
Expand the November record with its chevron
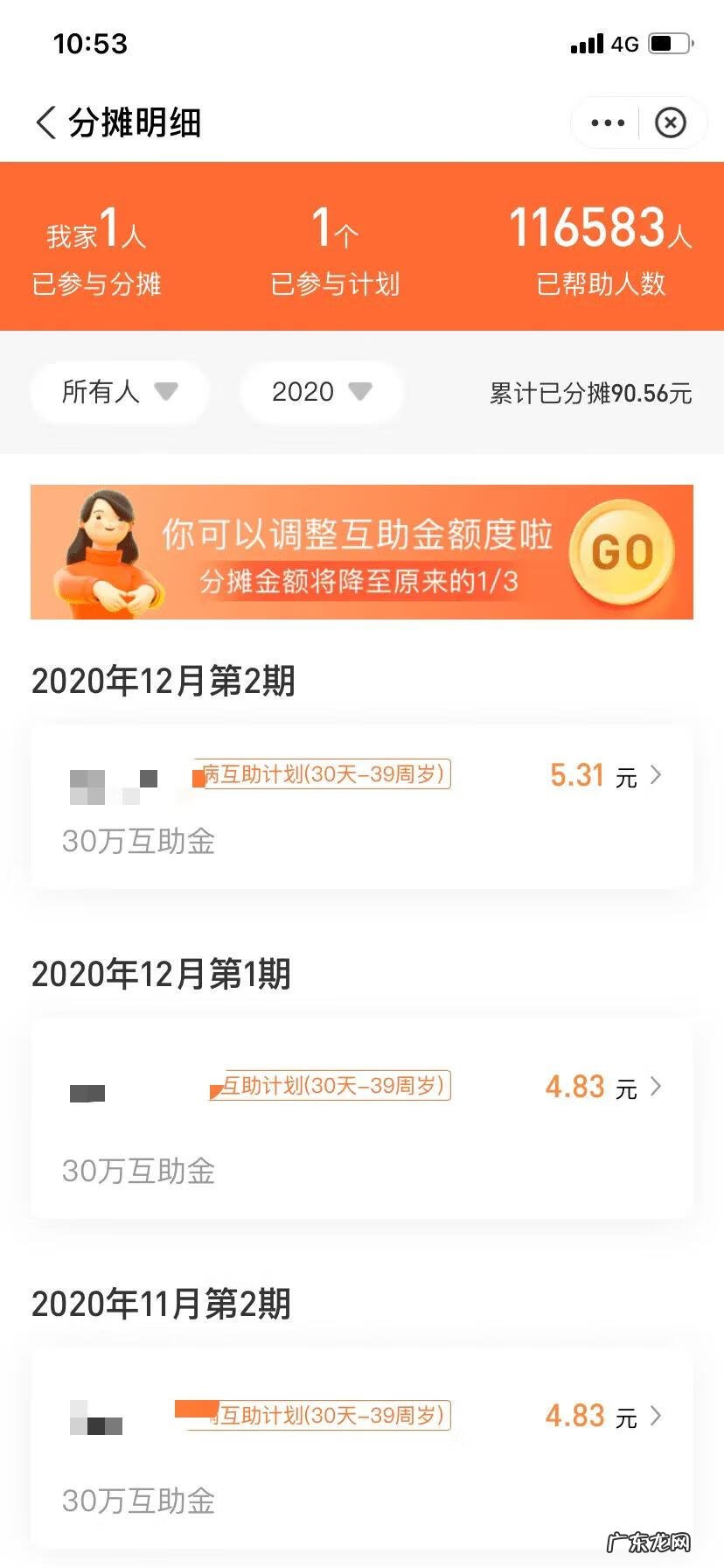(656, 1416)
